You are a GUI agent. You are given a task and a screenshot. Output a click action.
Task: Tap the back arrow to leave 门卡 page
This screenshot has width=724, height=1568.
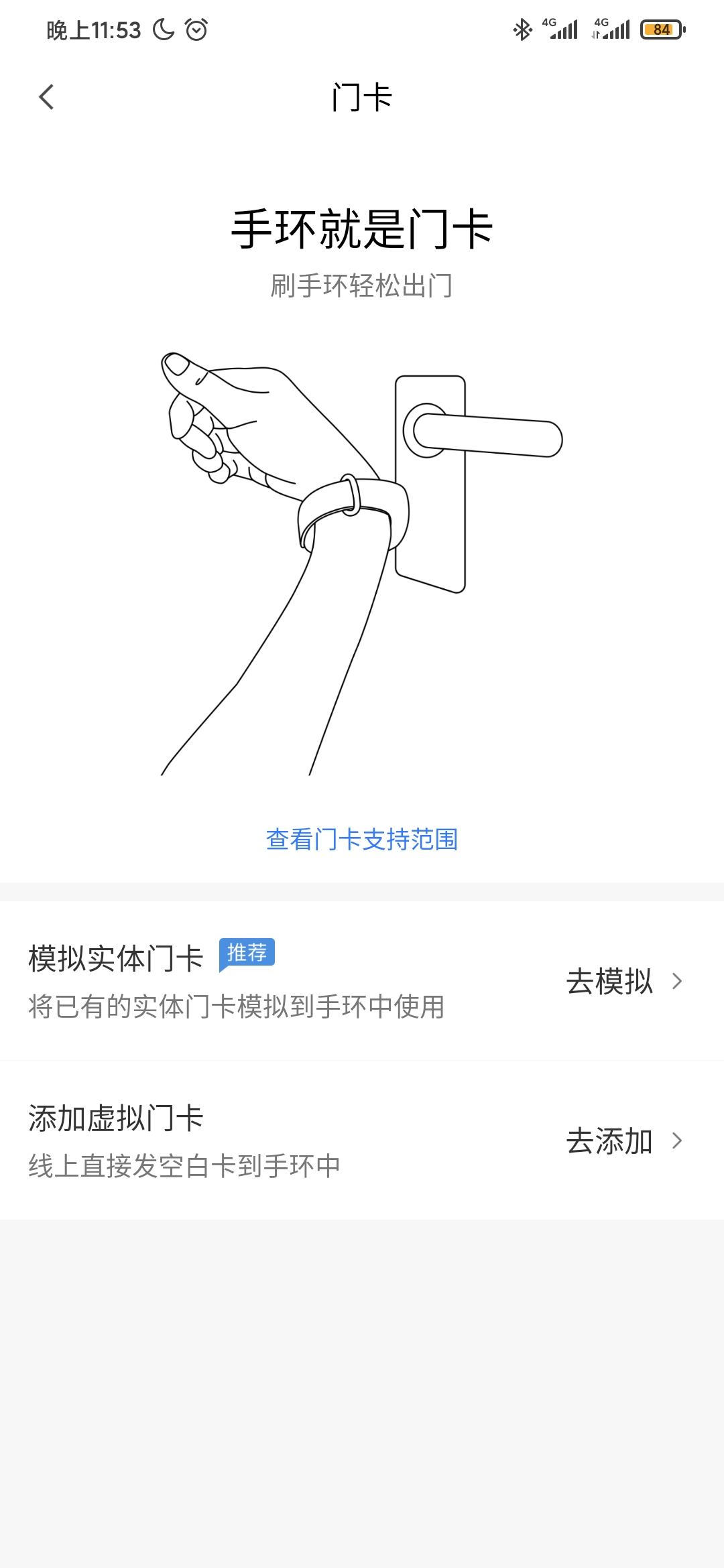47,98
